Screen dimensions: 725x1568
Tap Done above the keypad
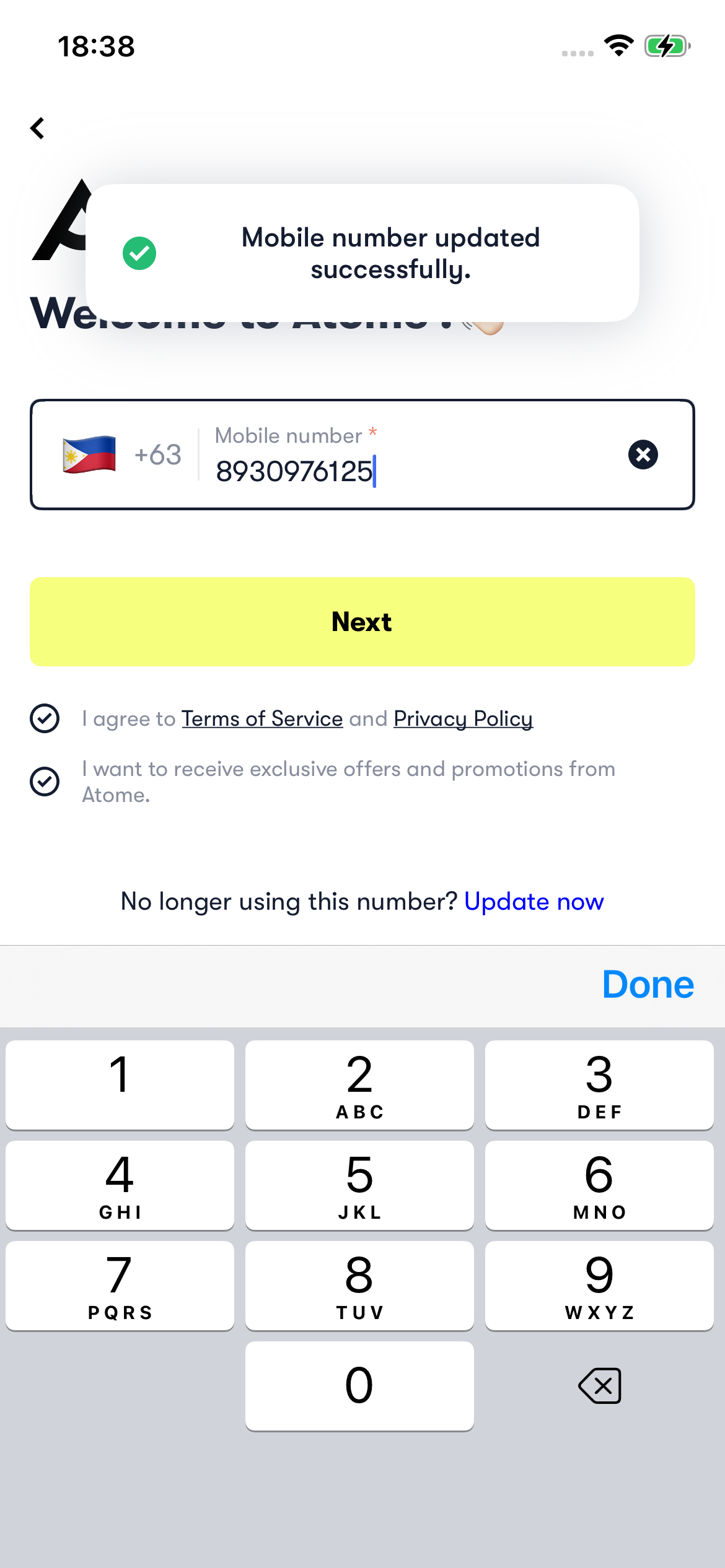[648, 985]
